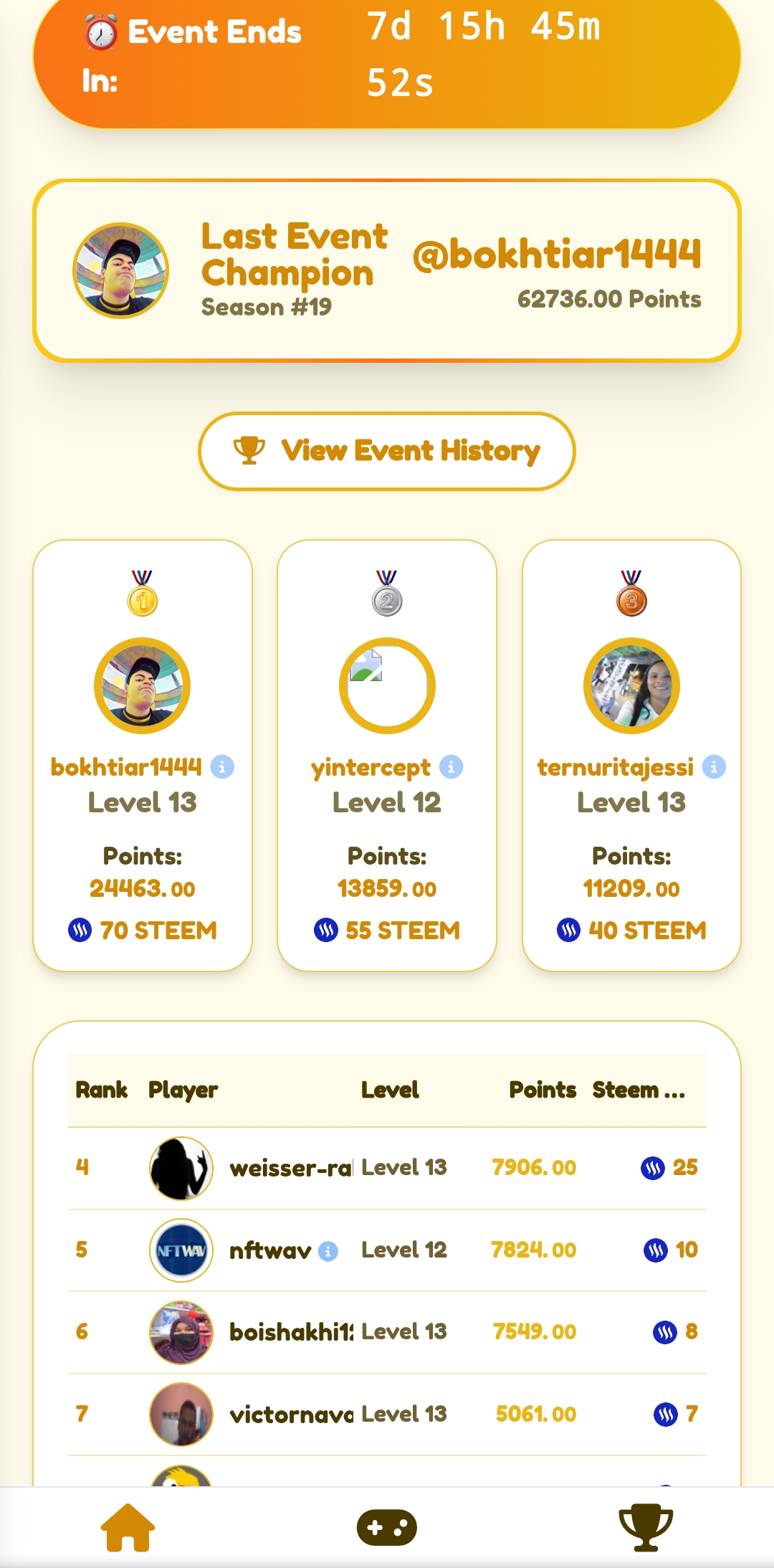Tap info icon next to nftwav

click(328, 1251)
